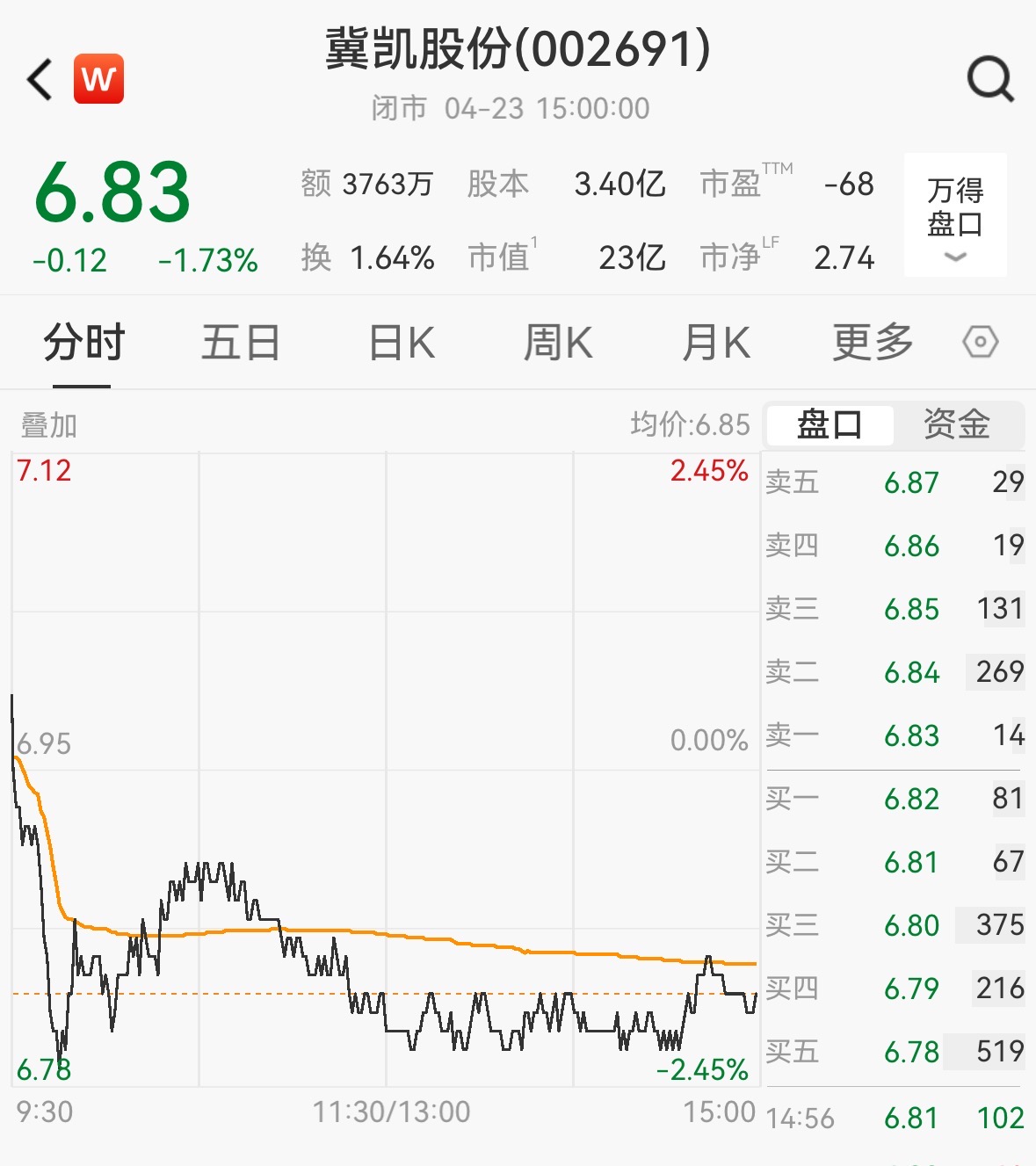1036x1166 pixels.
Task: Switch to the 资金 panel
Action: [956, 425]
